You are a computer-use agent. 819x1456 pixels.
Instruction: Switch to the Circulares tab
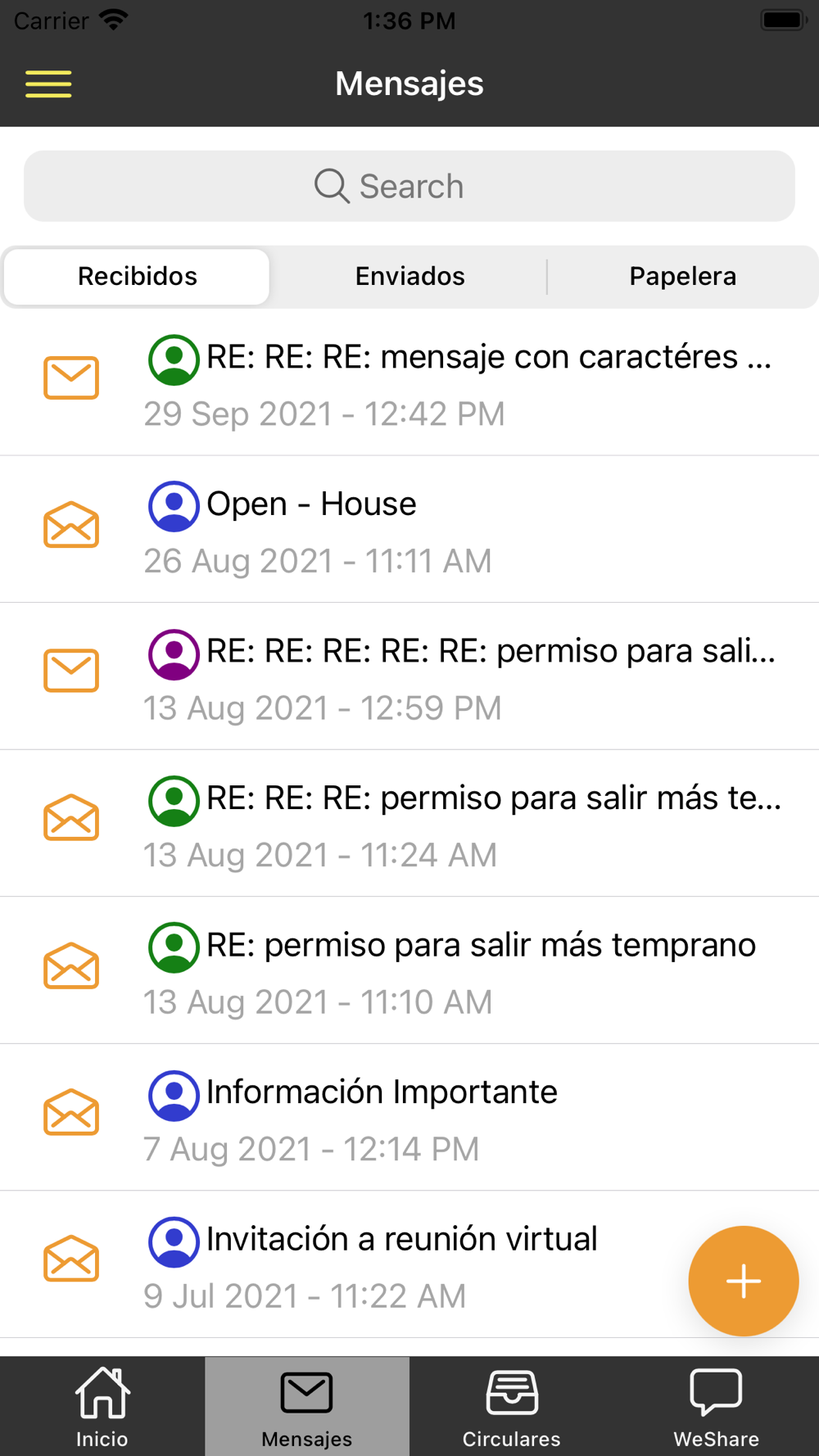512,1407
